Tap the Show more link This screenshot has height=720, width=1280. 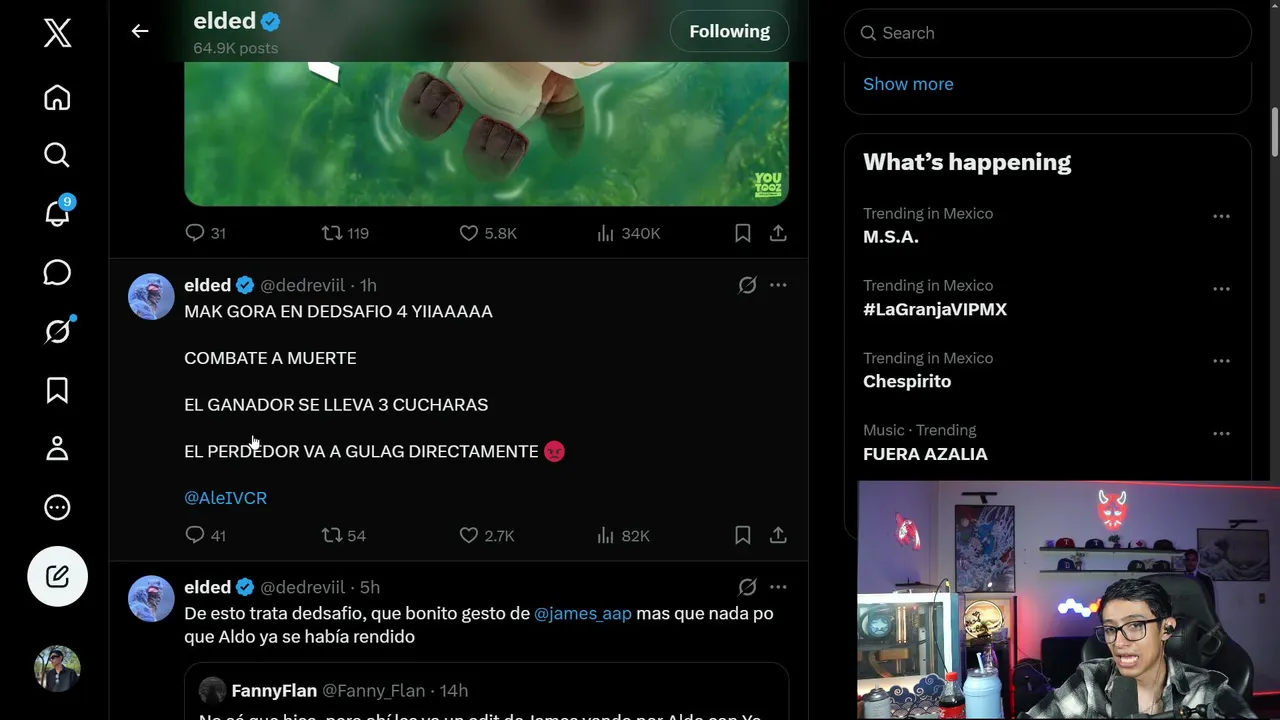908,84
